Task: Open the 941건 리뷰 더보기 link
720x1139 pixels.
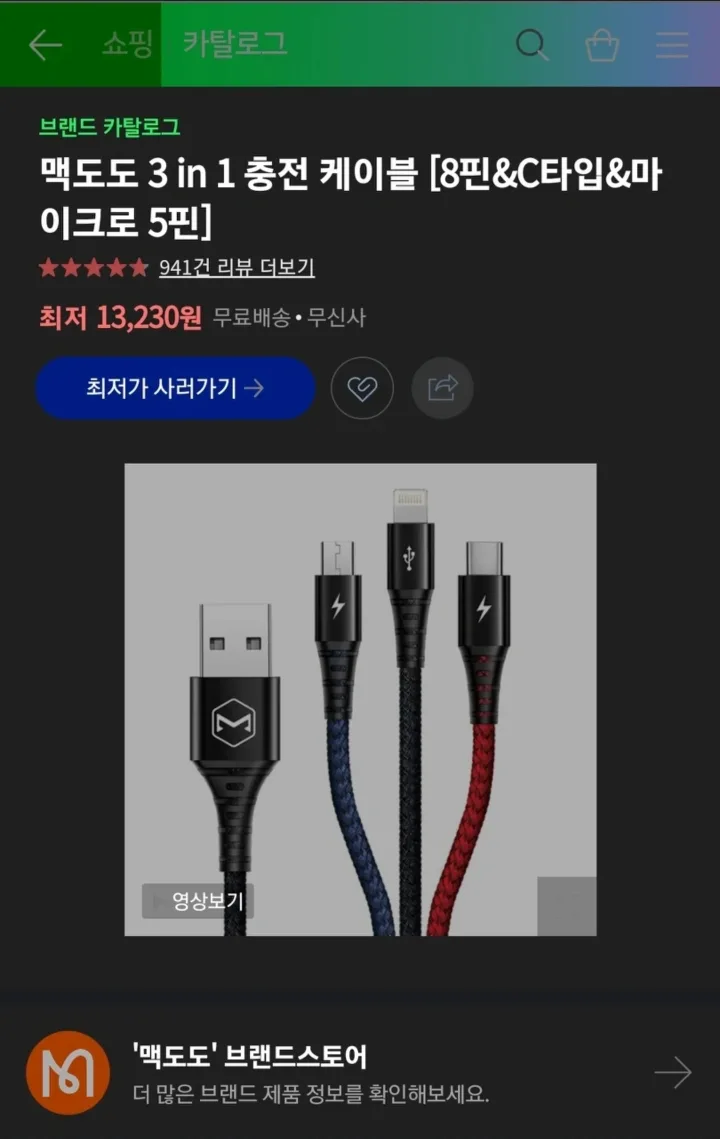Action: (x=236, y=267)
